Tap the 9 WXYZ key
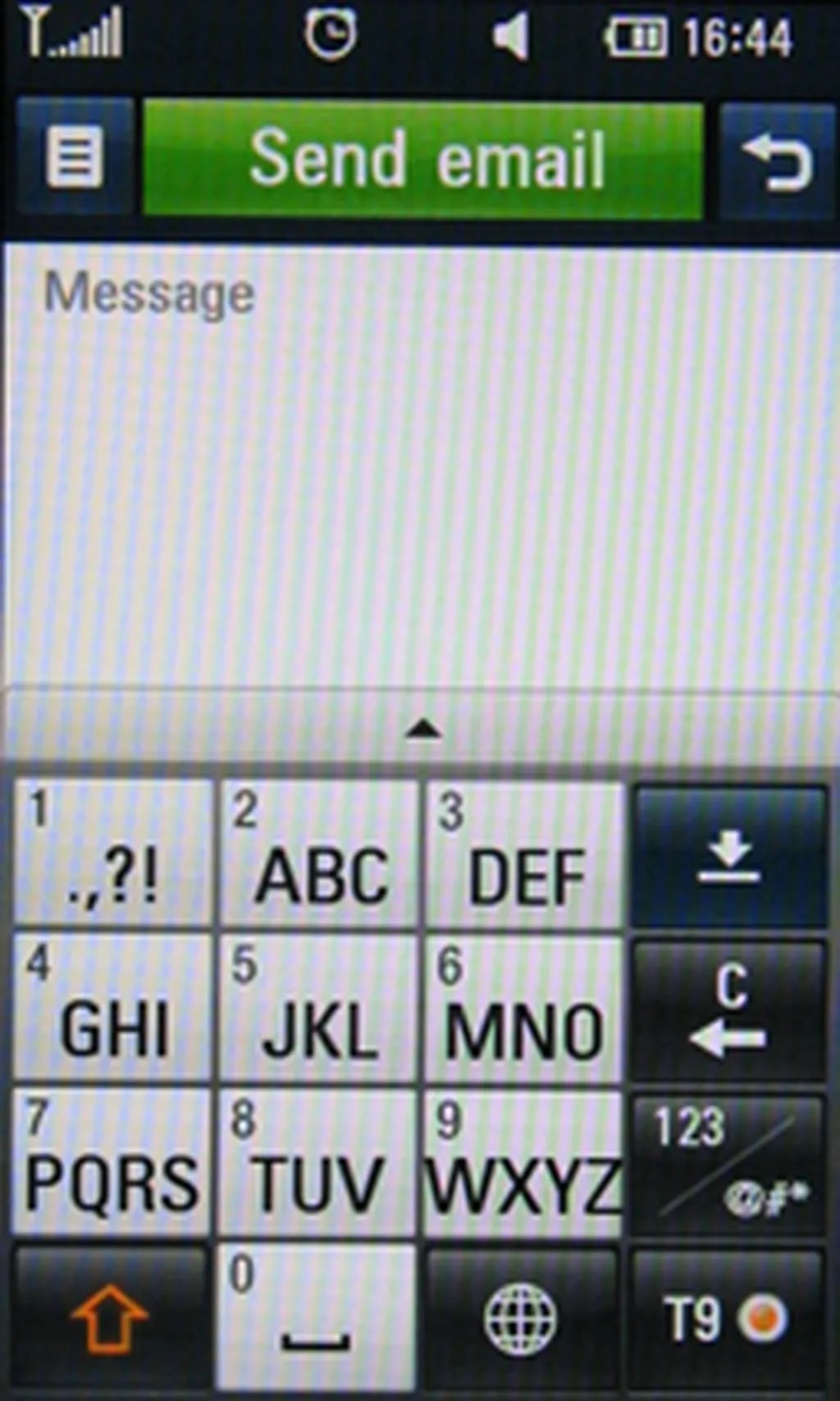Screen dimensions: 840x1401 [523, 1162]
